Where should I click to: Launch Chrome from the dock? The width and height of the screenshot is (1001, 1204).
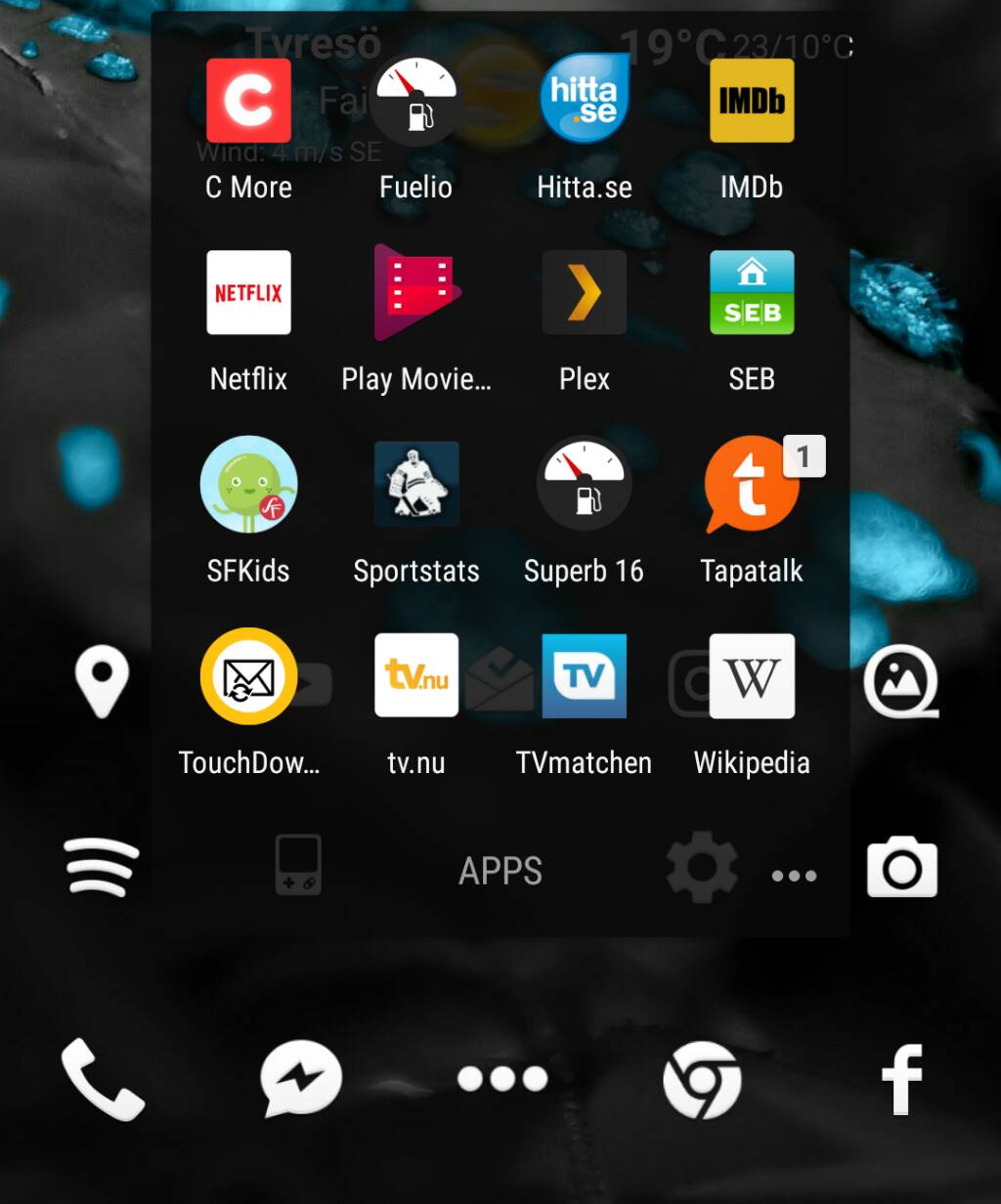coord(701,1079)
